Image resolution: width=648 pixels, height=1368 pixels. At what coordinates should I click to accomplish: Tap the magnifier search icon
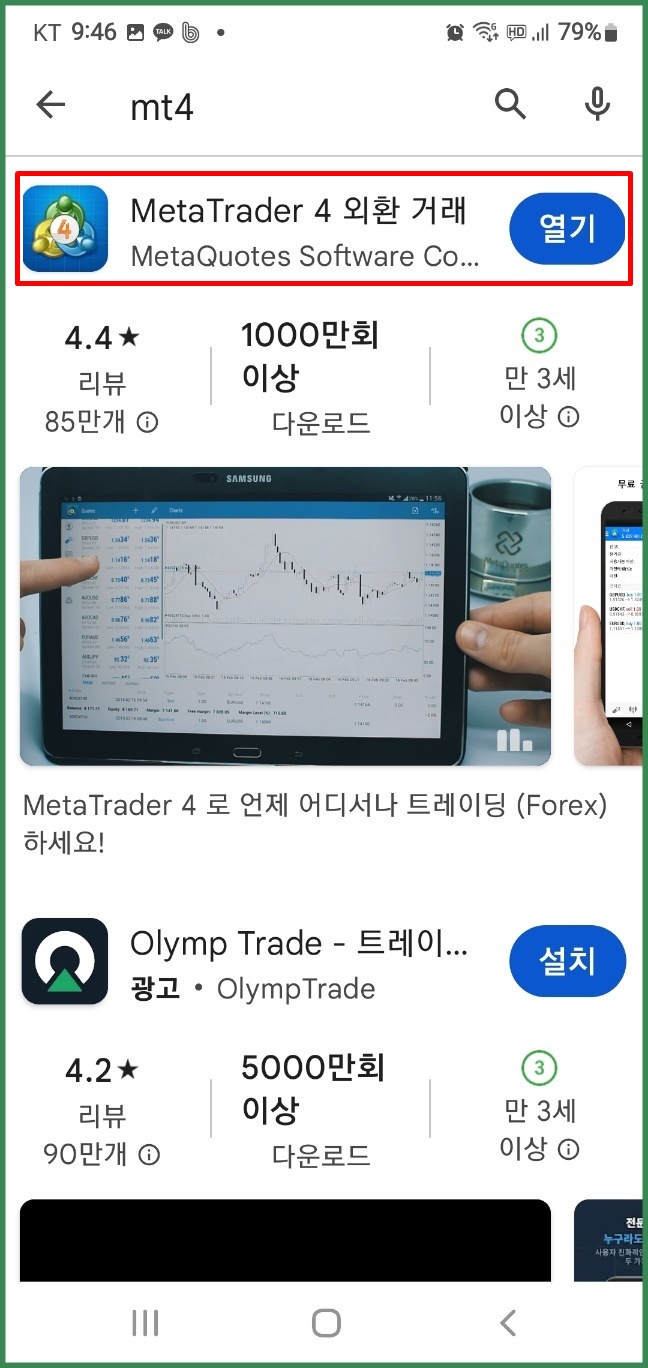(510, 104)
